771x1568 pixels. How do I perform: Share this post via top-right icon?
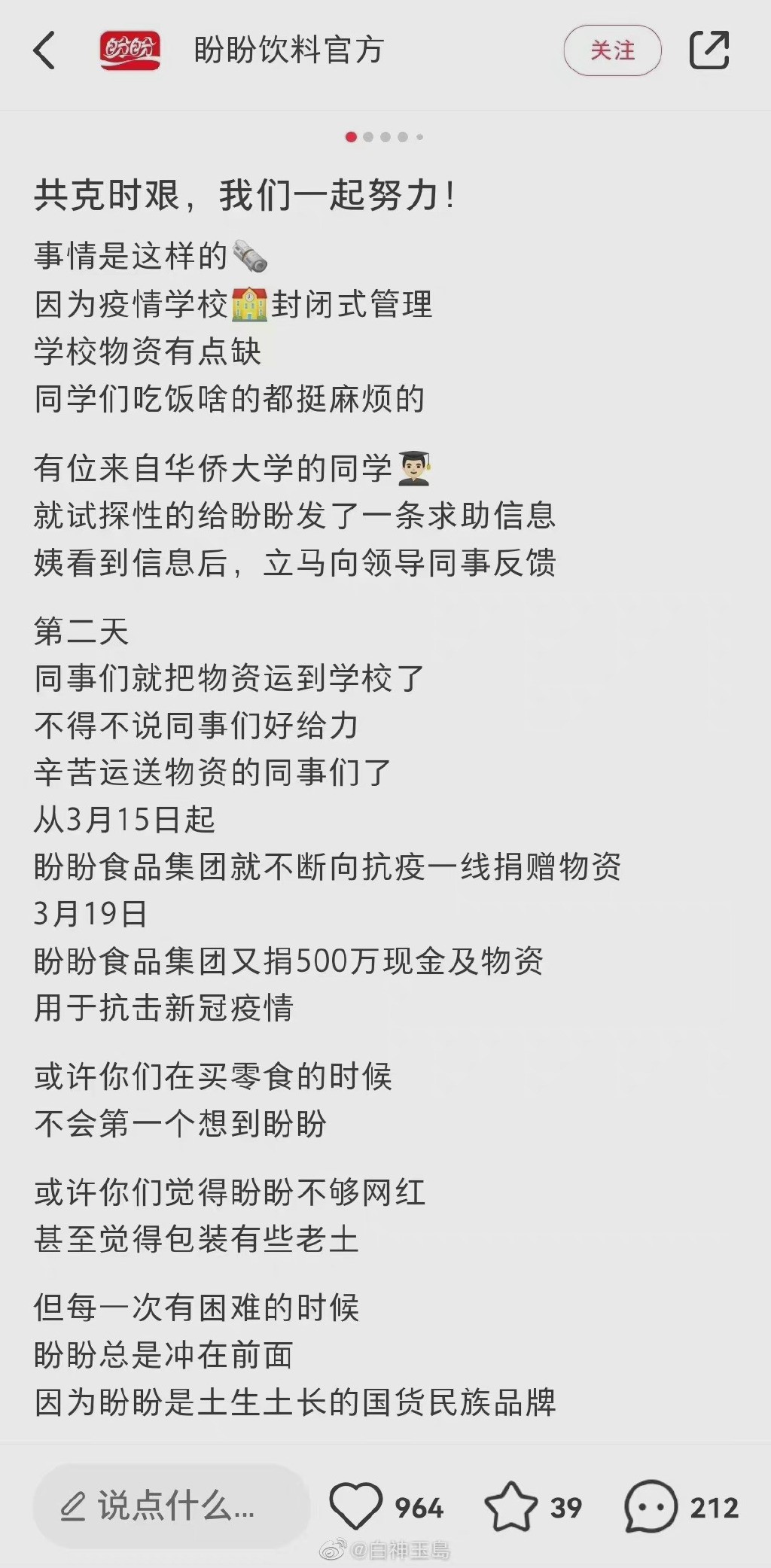pos(709,50)
